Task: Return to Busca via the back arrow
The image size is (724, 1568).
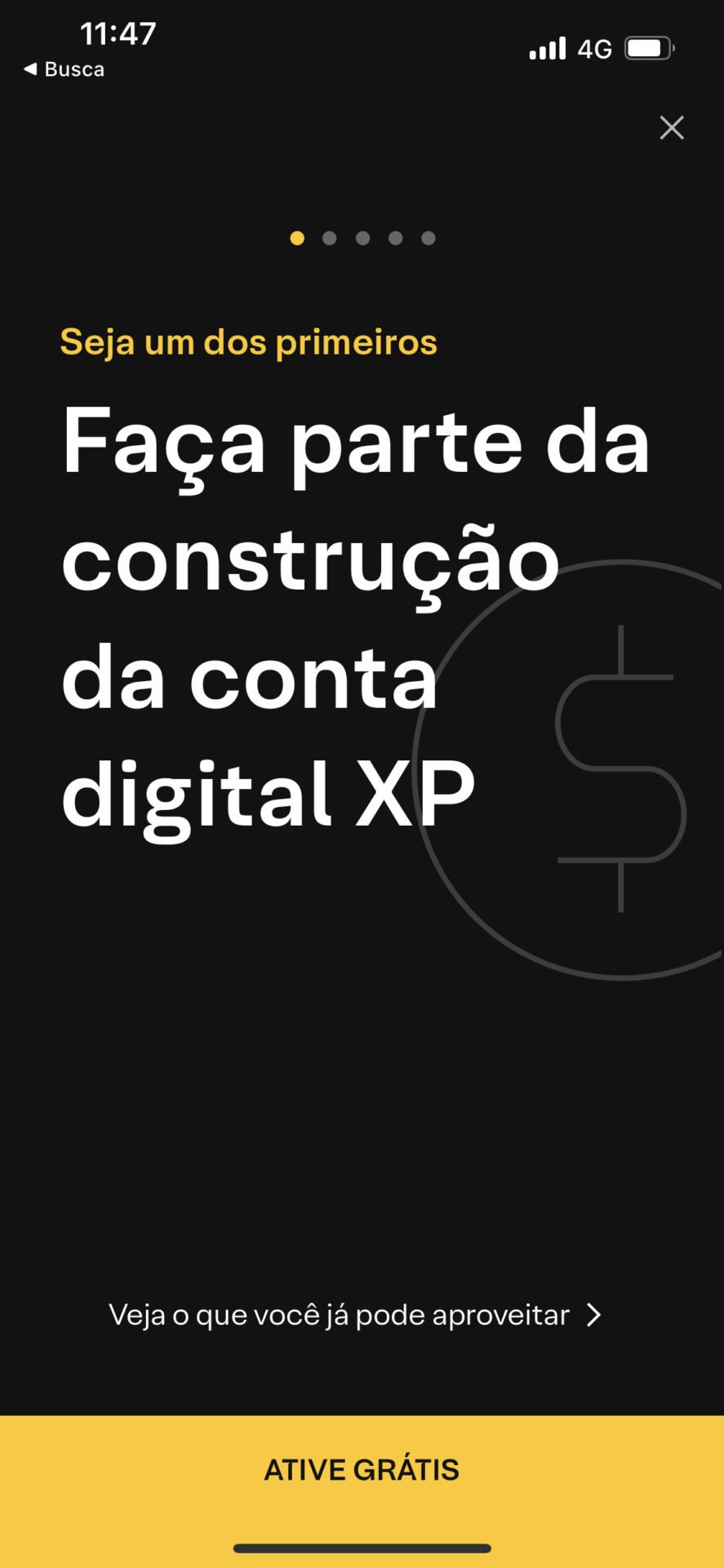Action: tap(63, 69)
